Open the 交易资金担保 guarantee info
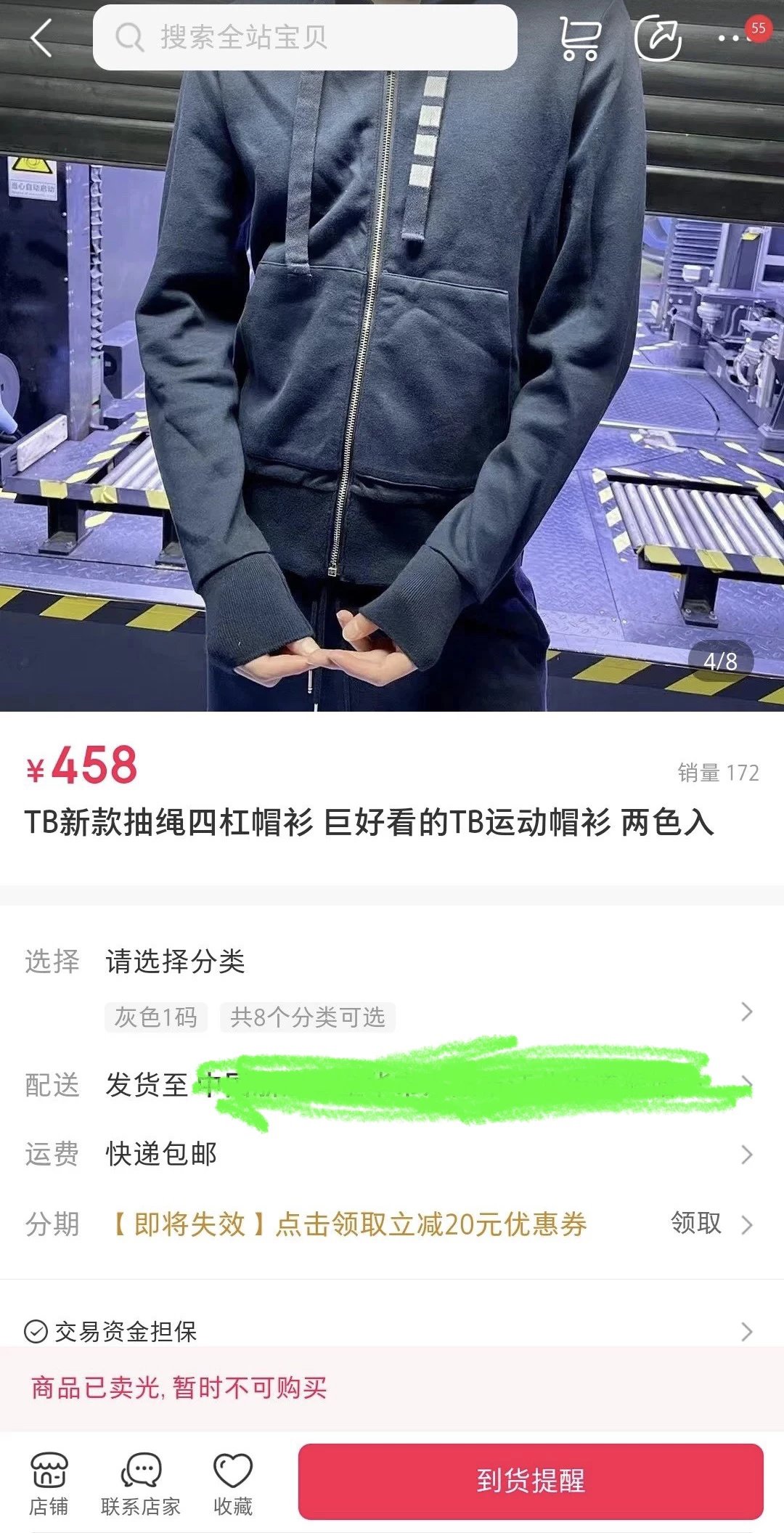The height and width of the screenshot is (1533, 784). pos(392,1331)
